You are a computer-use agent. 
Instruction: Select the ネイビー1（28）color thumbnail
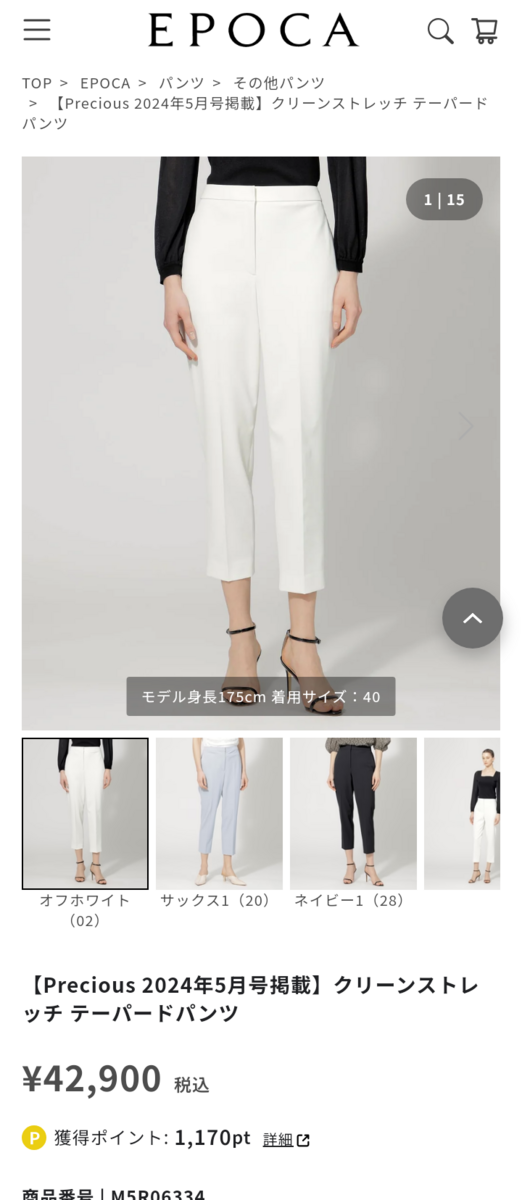click(x=353, y=814)
